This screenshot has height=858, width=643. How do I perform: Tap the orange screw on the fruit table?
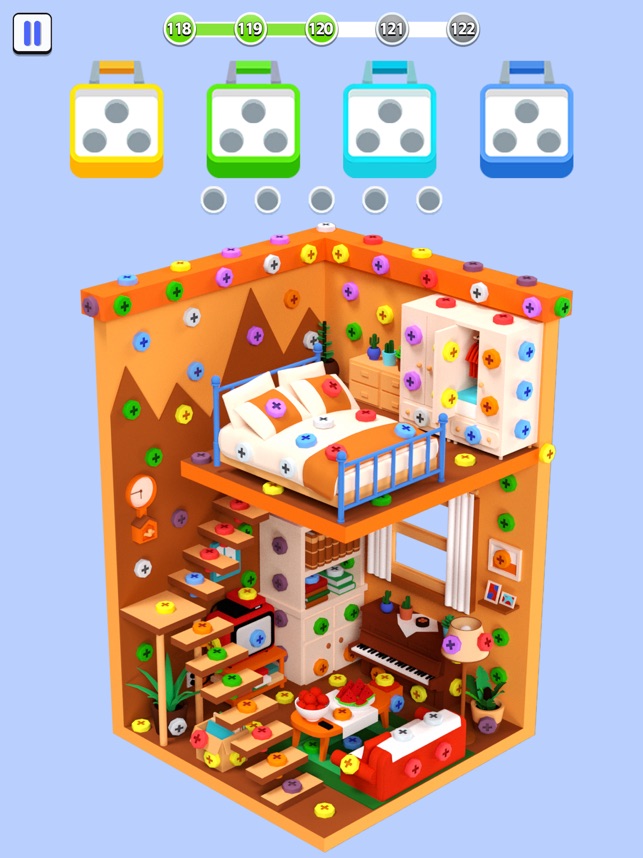pyautogui.click(x=342, y=714)
